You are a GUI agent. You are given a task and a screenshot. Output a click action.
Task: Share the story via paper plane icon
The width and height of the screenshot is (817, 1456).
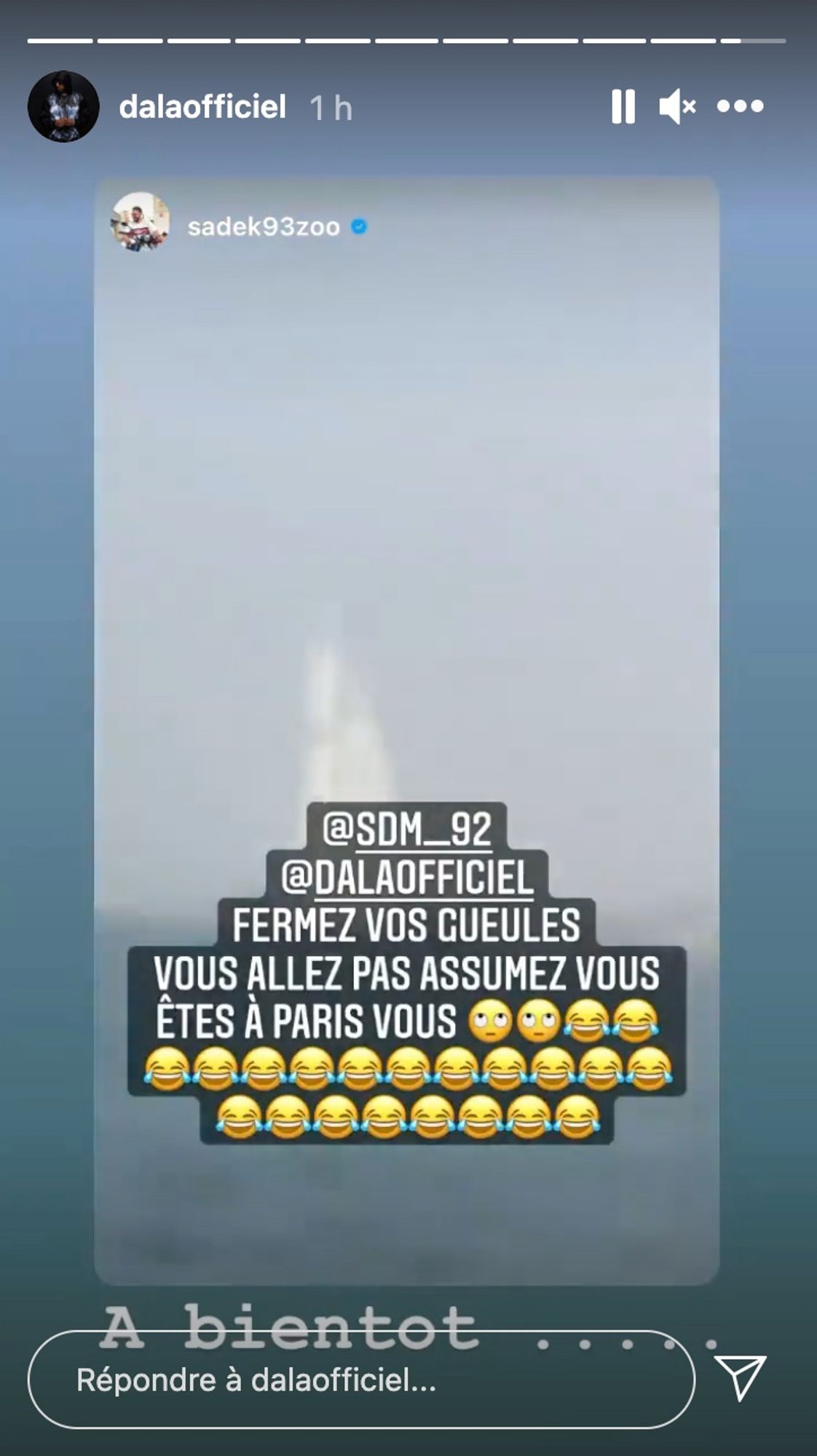pyautogui.click(x=740, y=1377)
